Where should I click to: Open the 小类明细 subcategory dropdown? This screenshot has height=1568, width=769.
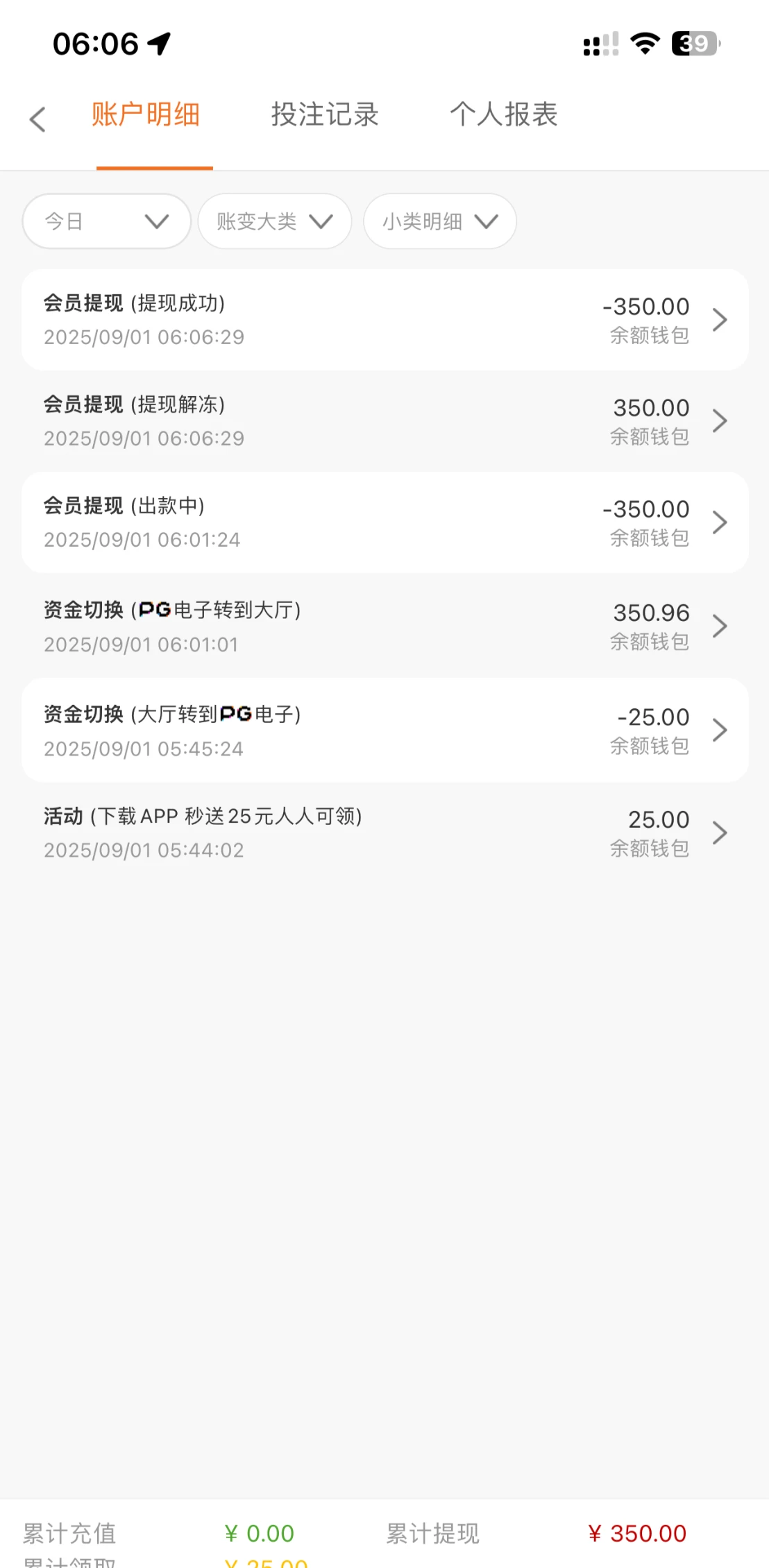point(439,221)
